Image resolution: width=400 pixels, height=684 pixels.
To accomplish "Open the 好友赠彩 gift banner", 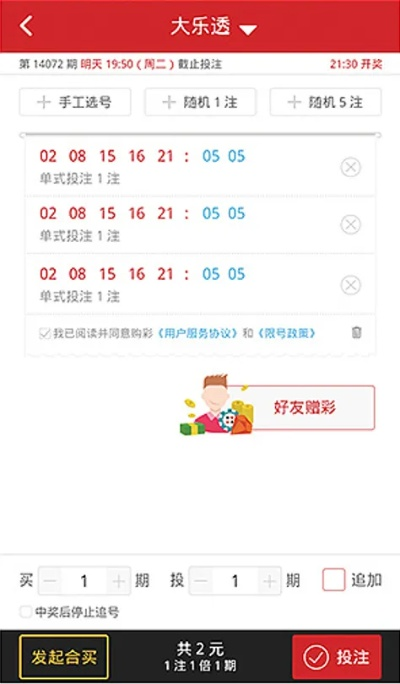I will coord(277,407).
